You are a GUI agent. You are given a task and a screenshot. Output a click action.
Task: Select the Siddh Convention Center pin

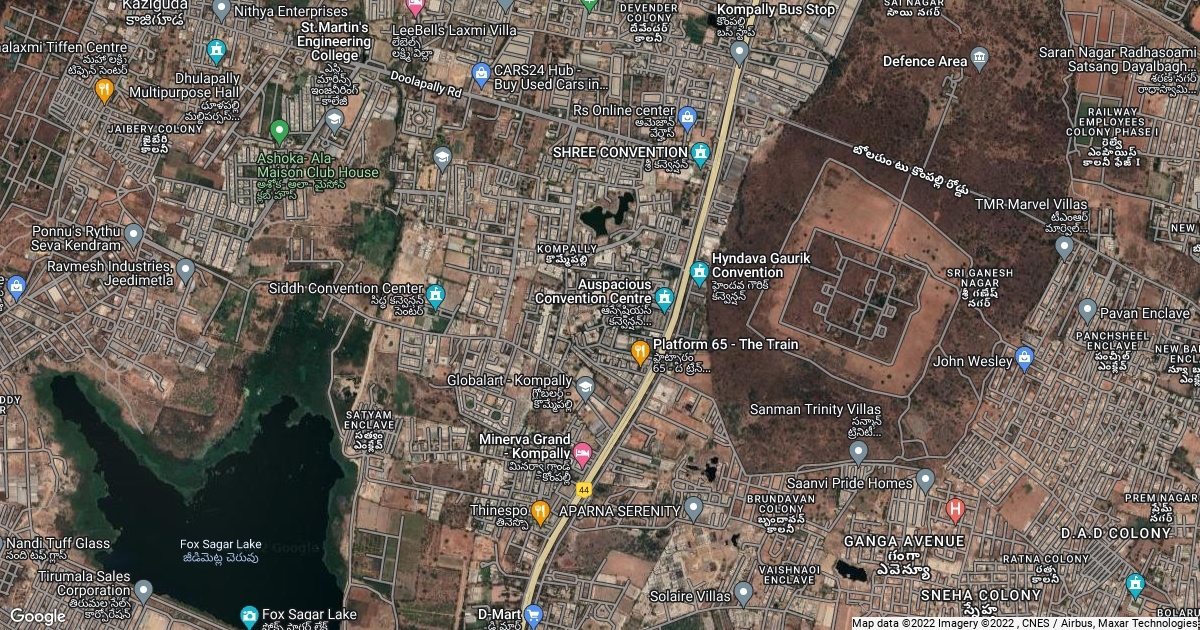[x=435, y=295]
